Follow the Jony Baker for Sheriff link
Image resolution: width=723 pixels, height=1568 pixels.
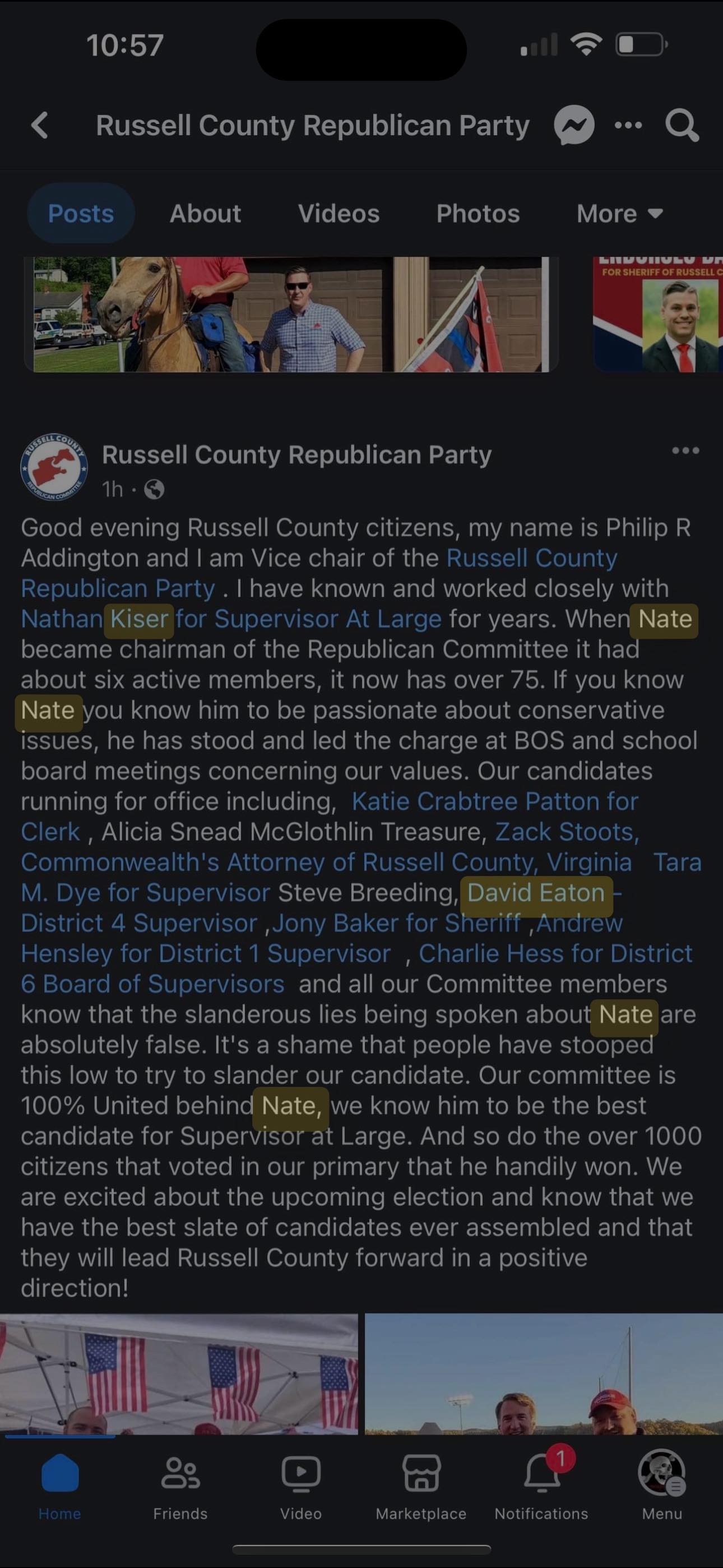tap(396, 924)
